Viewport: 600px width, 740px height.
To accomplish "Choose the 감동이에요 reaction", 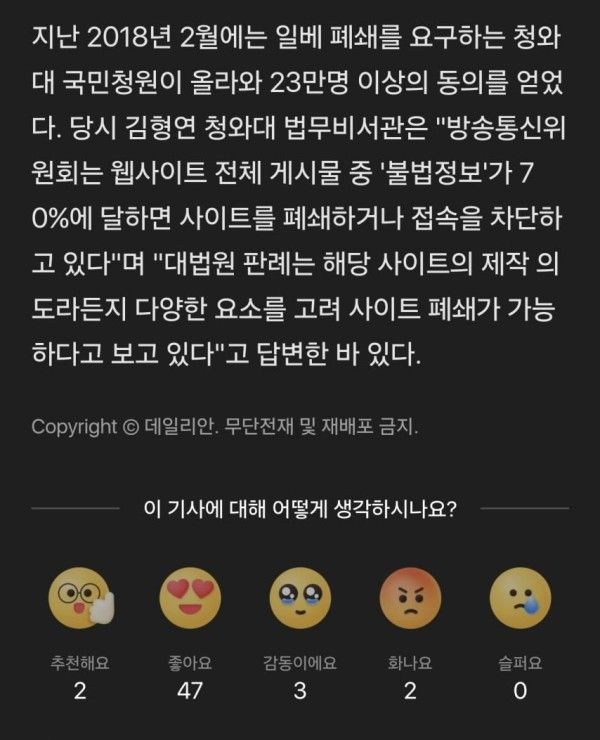I will 300,603.
